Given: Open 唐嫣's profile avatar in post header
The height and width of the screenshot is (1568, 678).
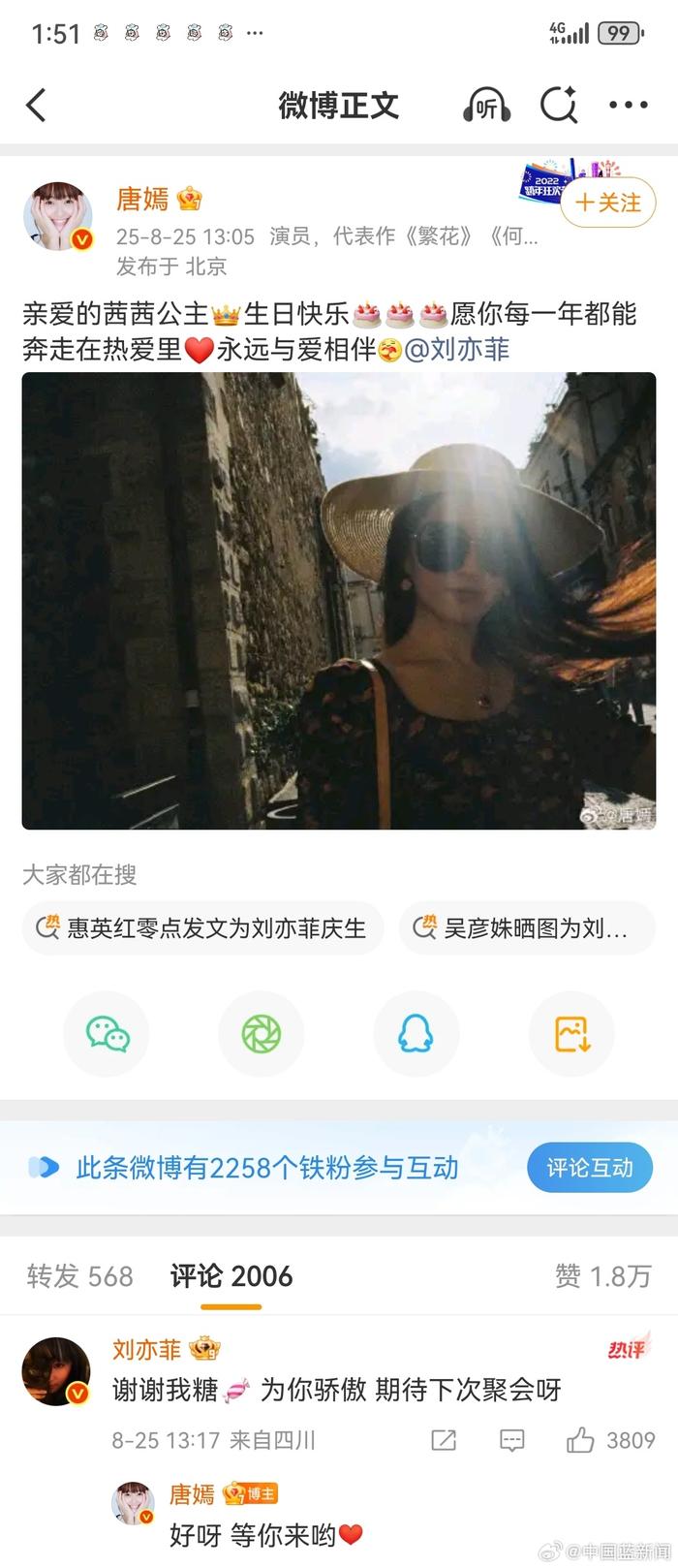Looking at the screenshot, I should click(58, 216).
